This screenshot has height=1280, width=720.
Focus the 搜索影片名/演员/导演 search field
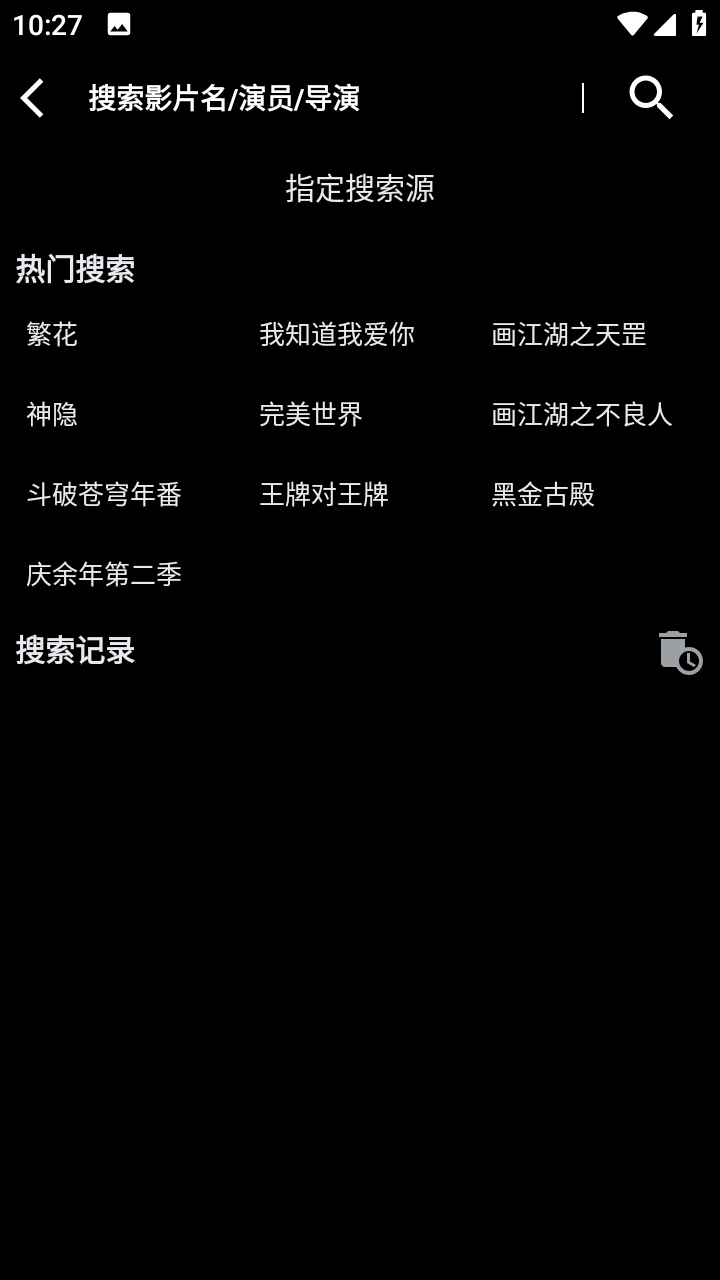point(330,98)
